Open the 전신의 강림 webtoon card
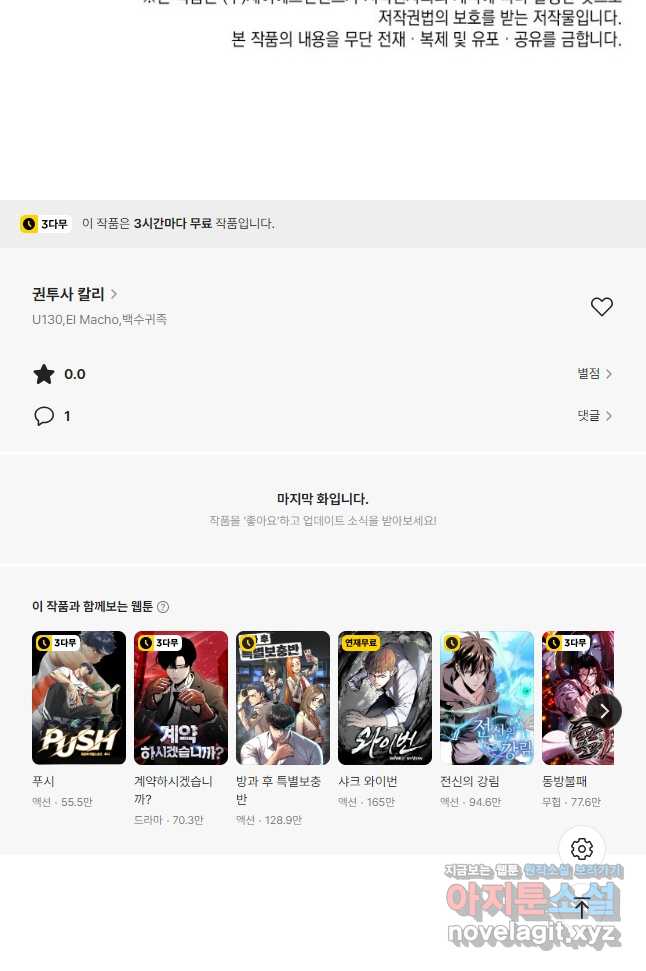Image resolution: width=646 pixels, height=971 pixels. [x=487, y=698]
